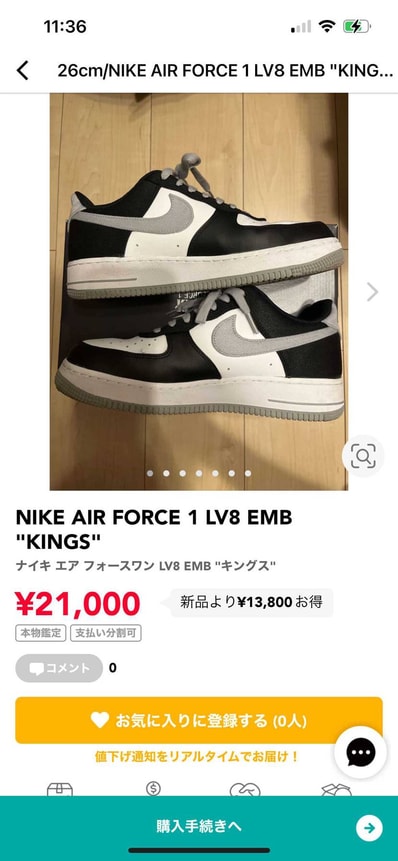
Task: Open the コメント comments button
Action: pyautogui.click(x=59, y=668)
